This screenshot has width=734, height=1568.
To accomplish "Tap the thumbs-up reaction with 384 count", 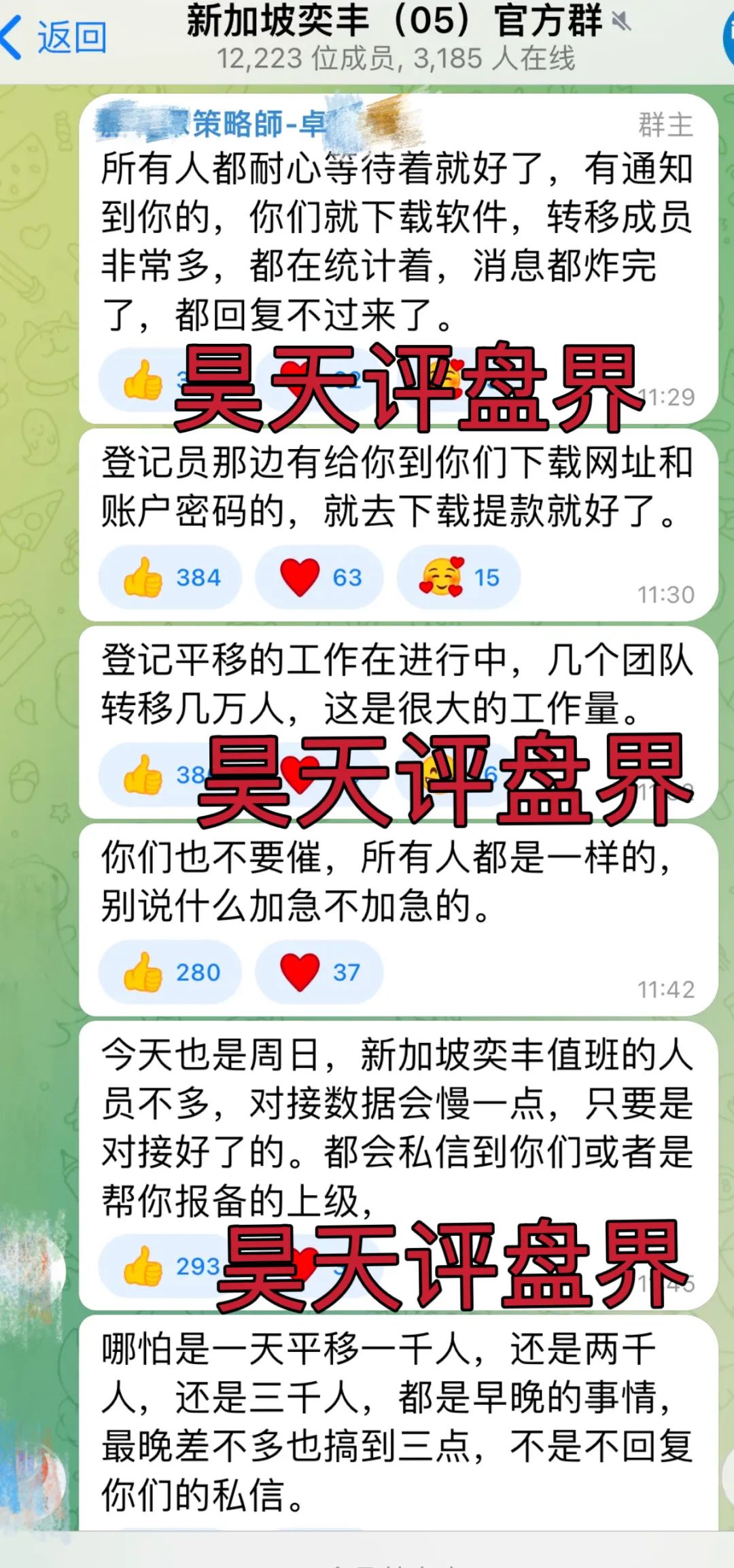I will [x=167, y=576].
